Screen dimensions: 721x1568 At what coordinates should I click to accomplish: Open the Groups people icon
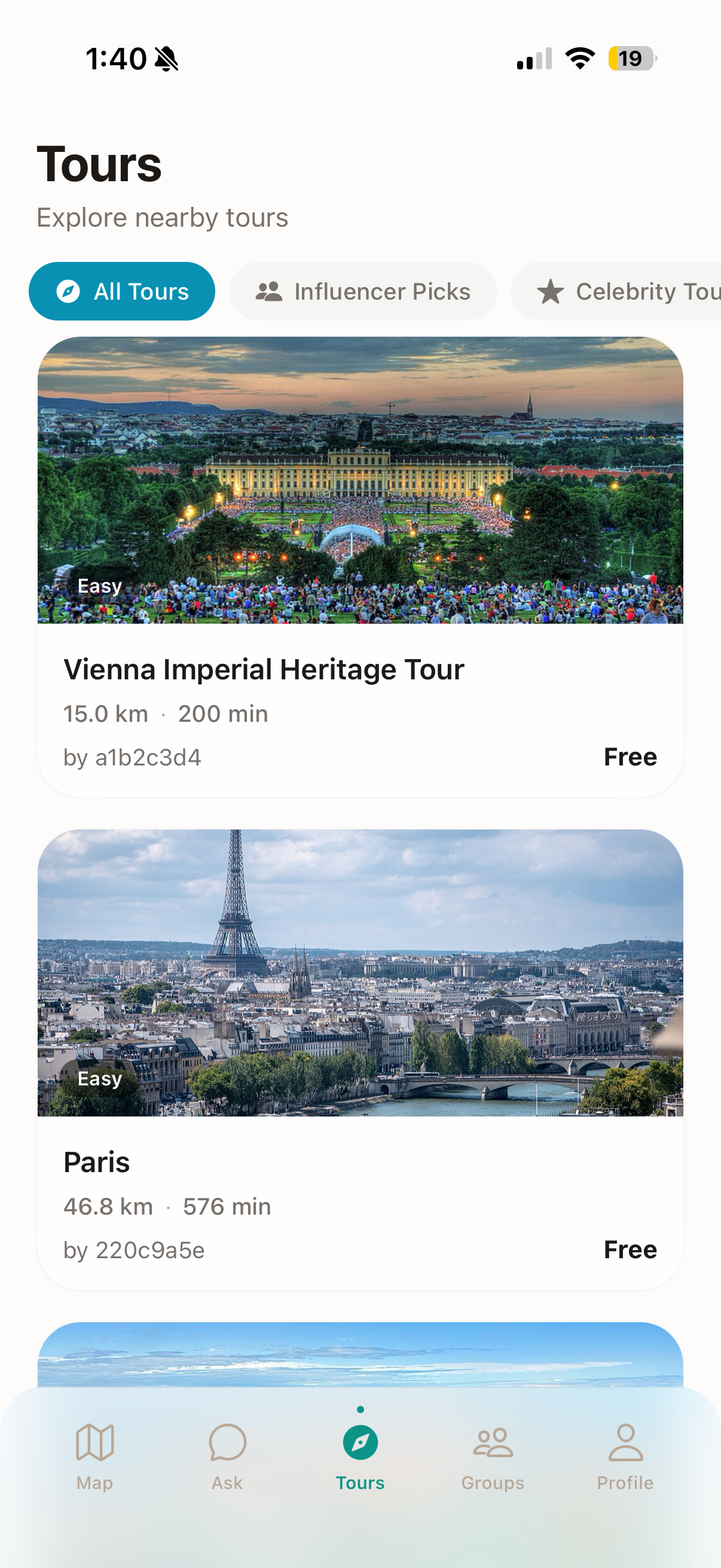point(492,1444)
